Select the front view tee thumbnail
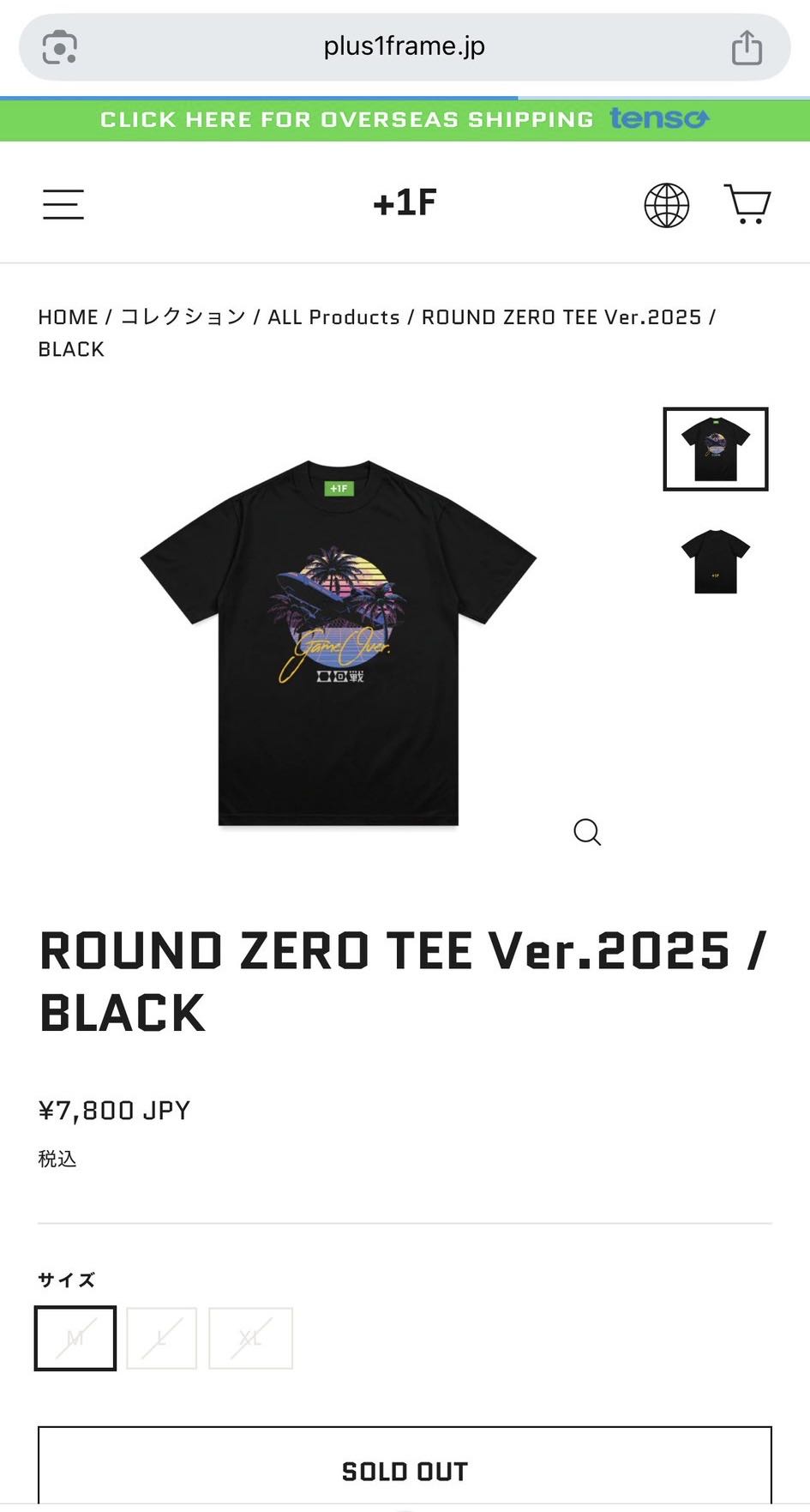Image resolution: width=810 pixels, height=1512 pixels. coord(715,449)
